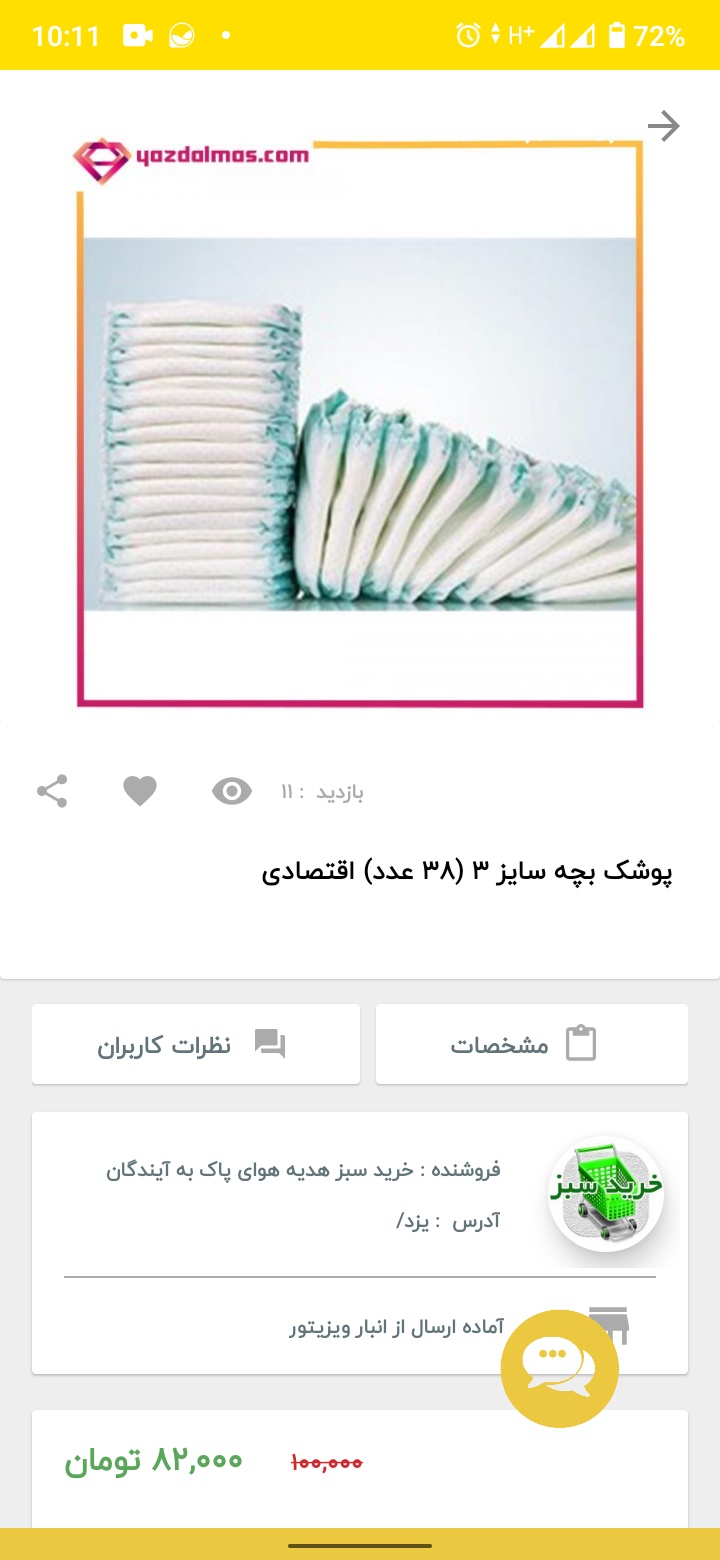Tap the heart to favorite this product

pos(140,790)
